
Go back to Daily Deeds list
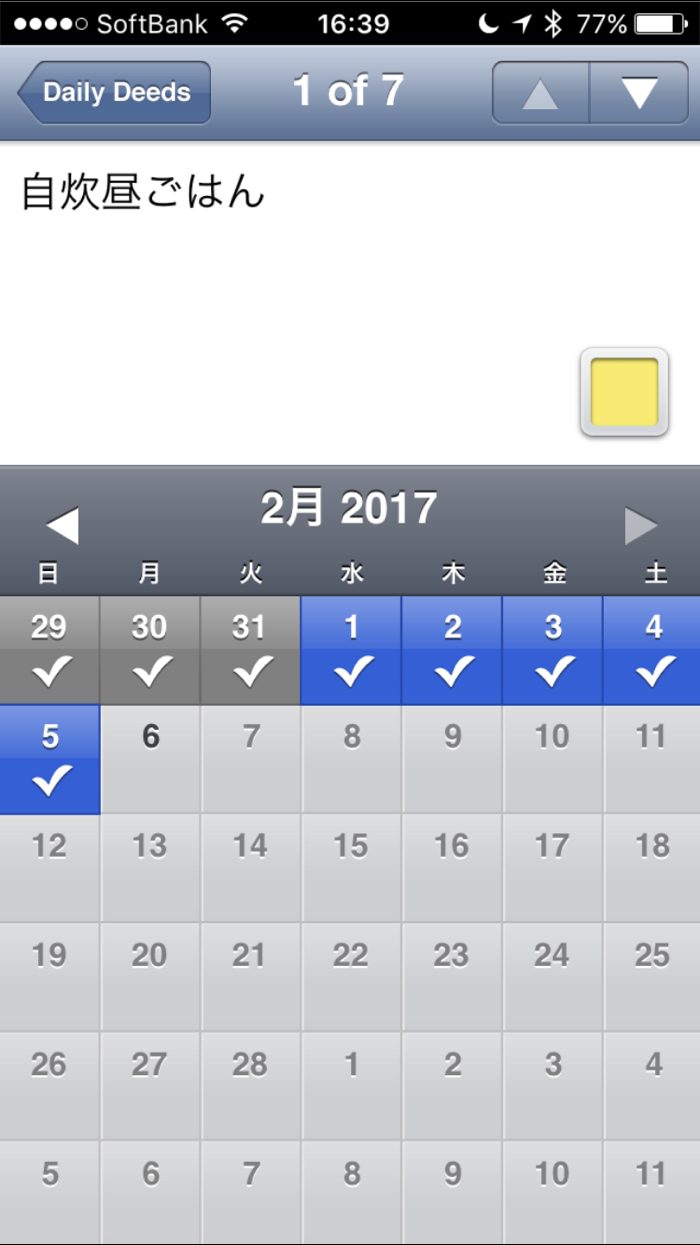114,93
